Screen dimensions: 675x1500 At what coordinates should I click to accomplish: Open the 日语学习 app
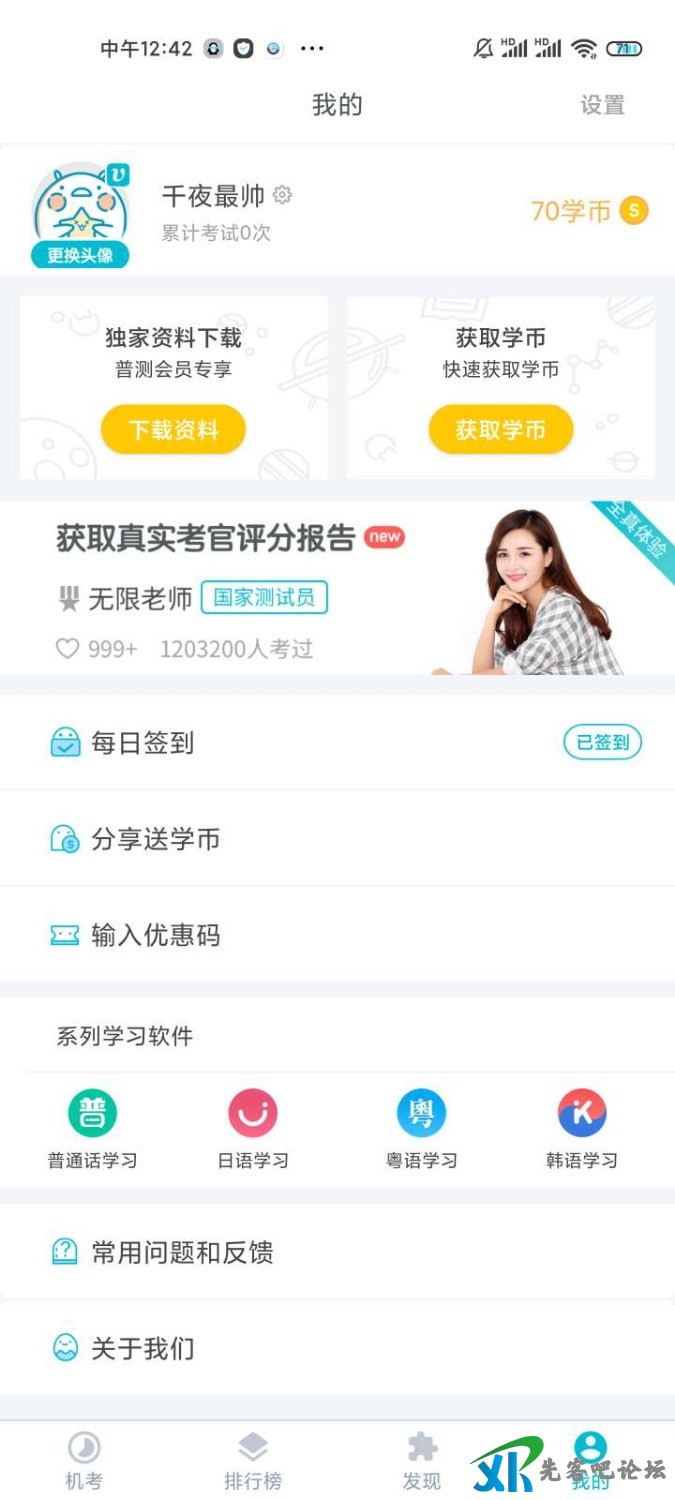pyautogui.click(x=253, y=1128)
